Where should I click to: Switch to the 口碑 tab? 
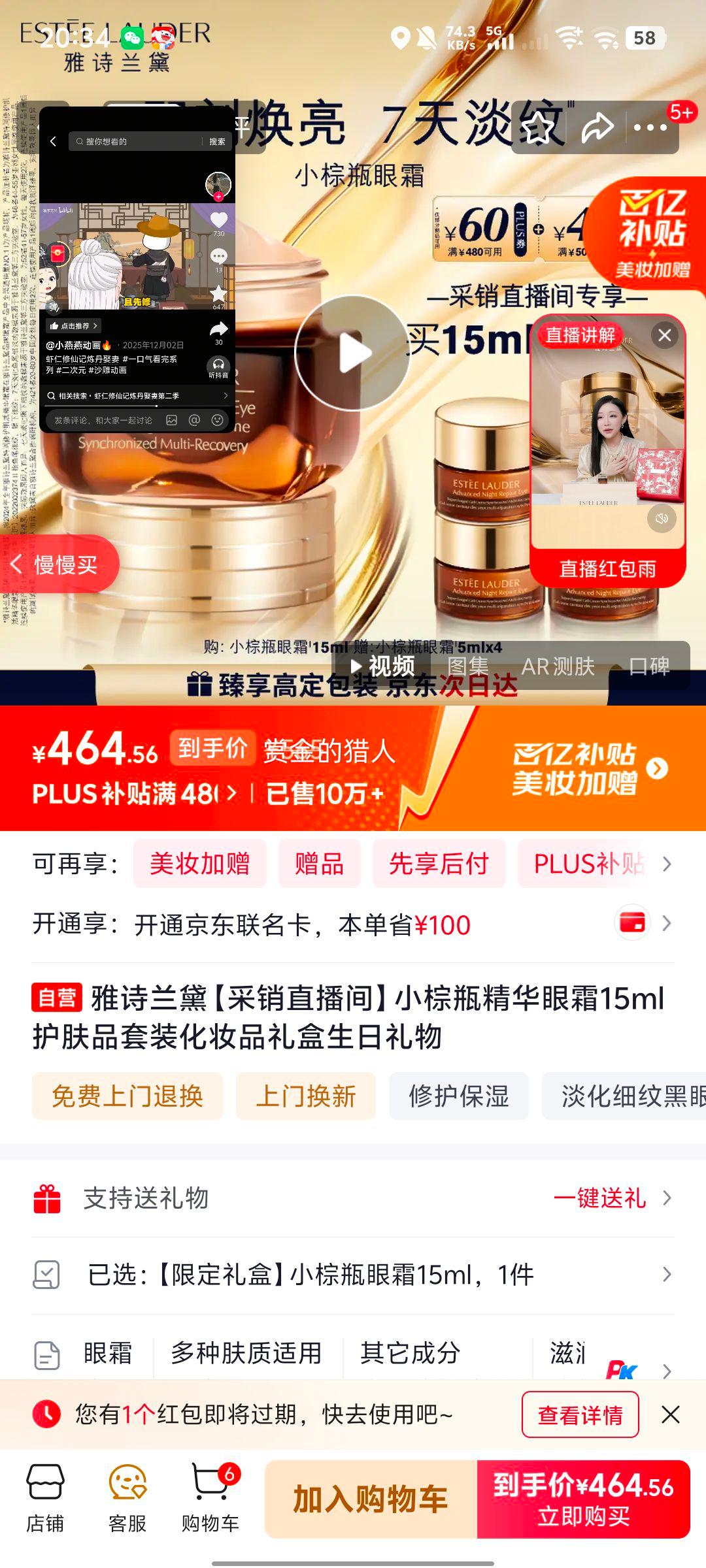point(650,668)
